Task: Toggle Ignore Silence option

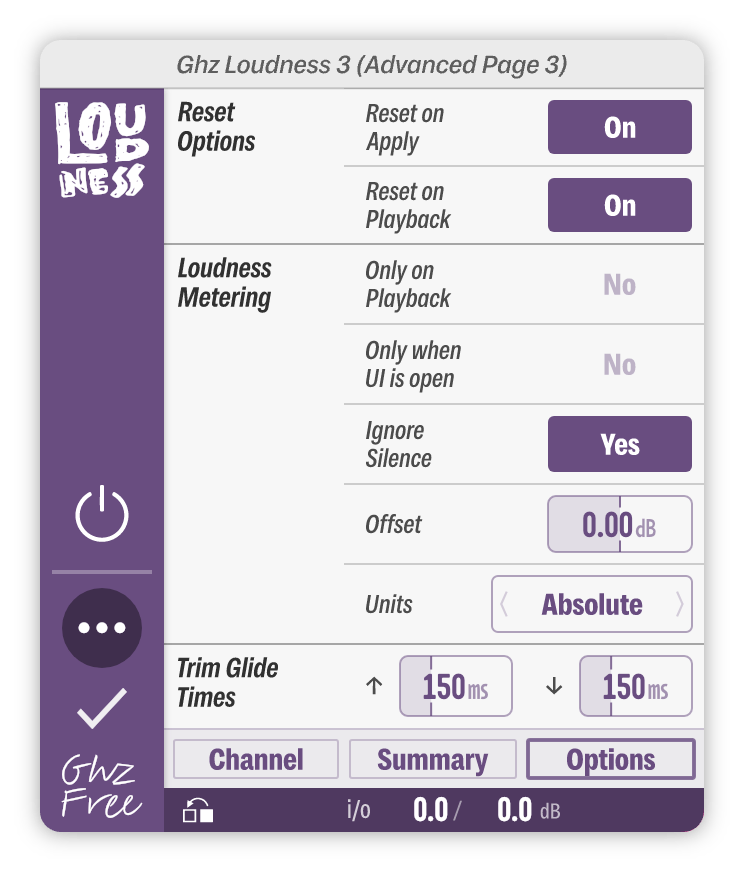Action: [619, 444]
